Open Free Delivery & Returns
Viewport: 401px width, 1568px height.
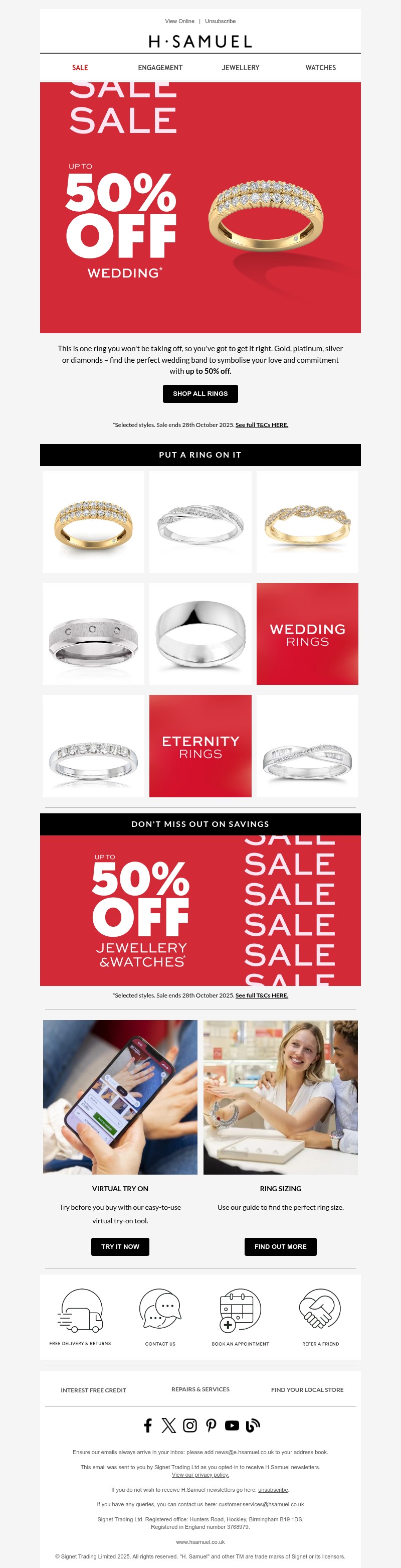(x=80, y=1316)
